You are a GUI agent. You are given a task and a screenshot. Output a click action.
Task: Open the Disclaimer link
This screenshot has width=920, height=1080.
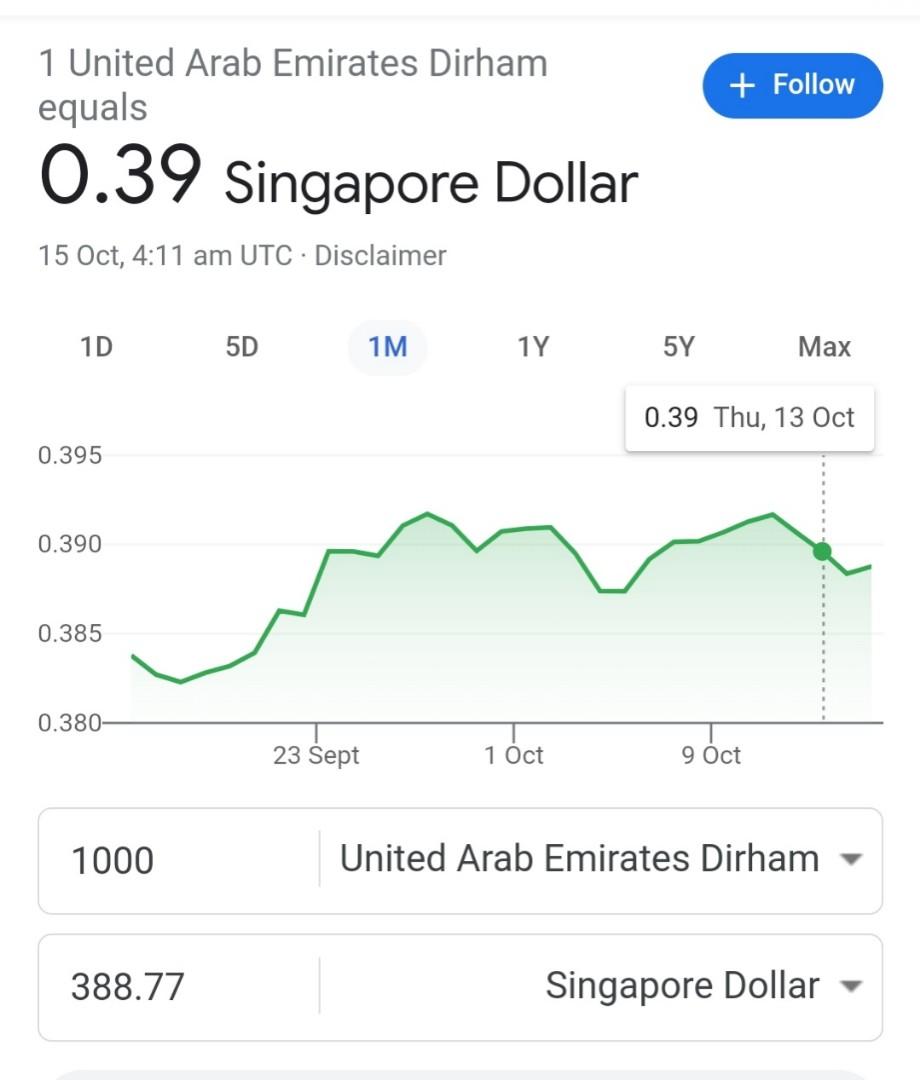380,256
